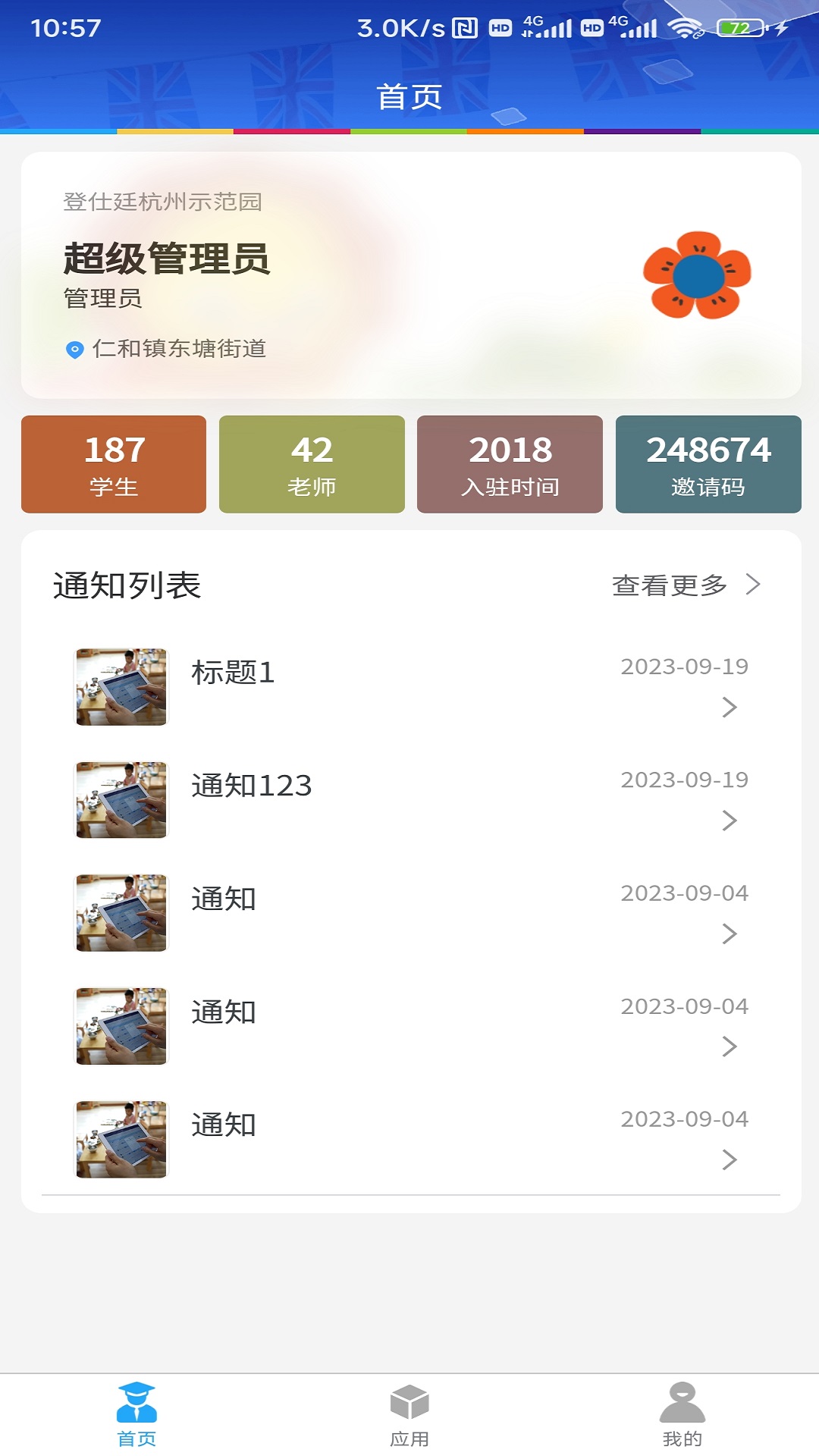Viewport: 819px width, 1456px height.
Task: Expand the chevron on the last 通知 entry
Action: (x=730, y=1159)
